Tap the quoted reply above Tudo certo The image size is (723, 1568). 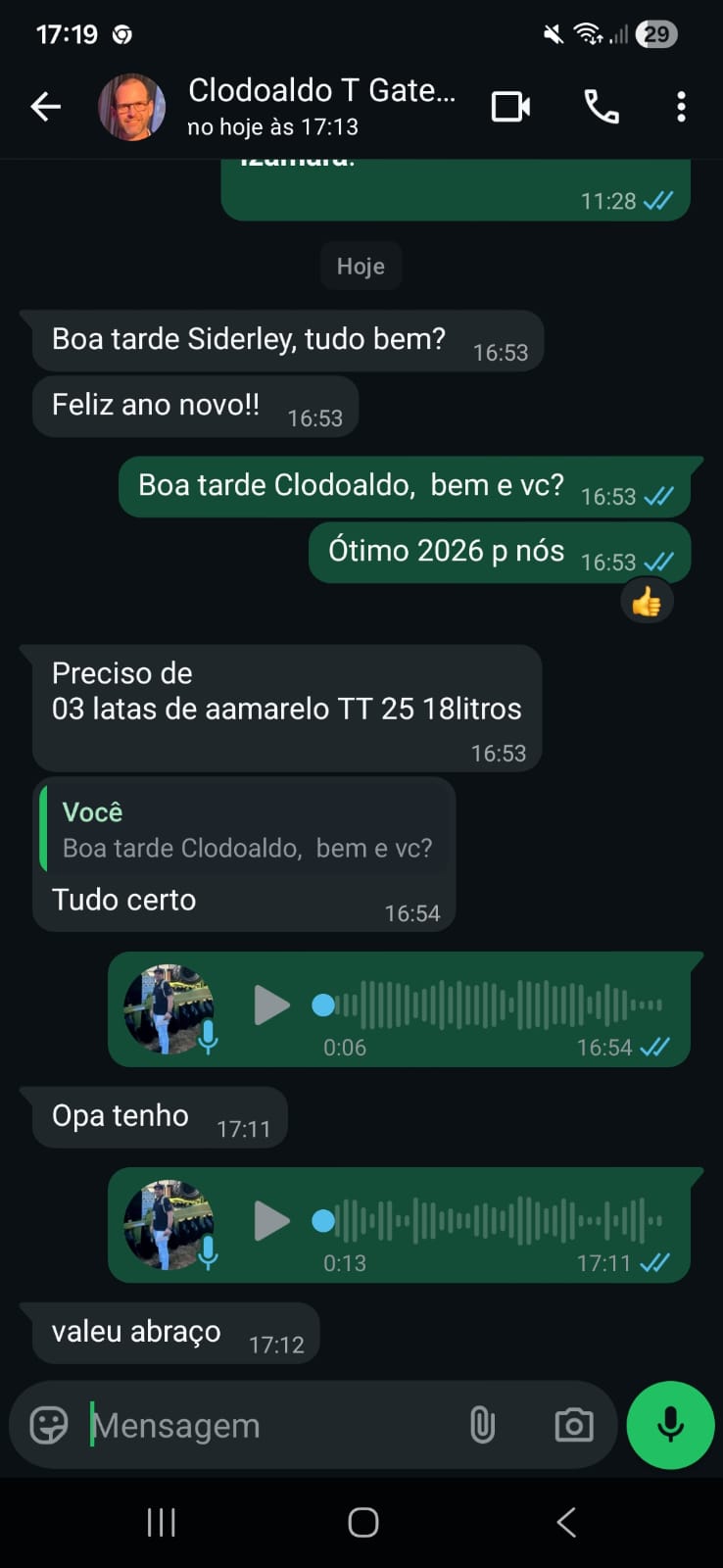click(247, 830)
